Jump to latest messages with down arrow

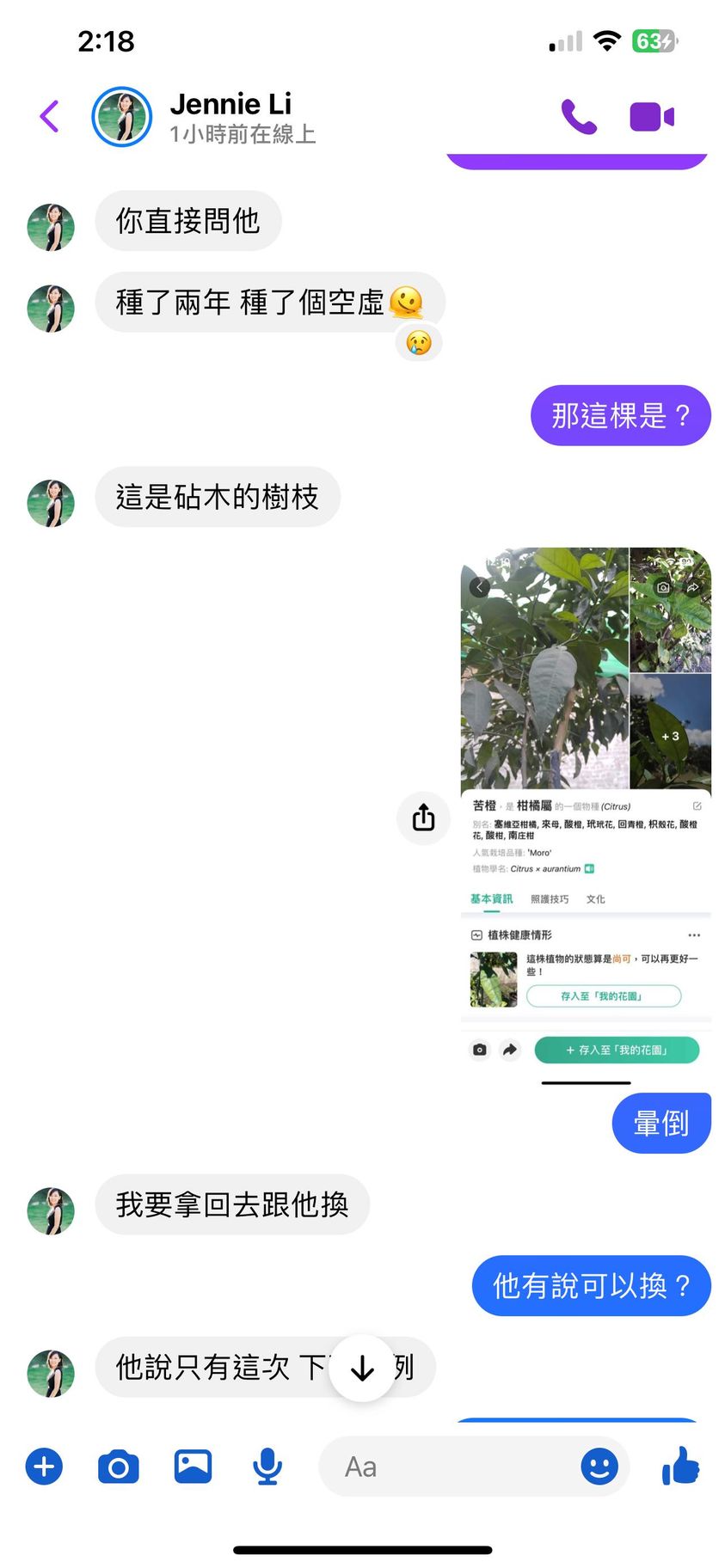[363, 1368]
